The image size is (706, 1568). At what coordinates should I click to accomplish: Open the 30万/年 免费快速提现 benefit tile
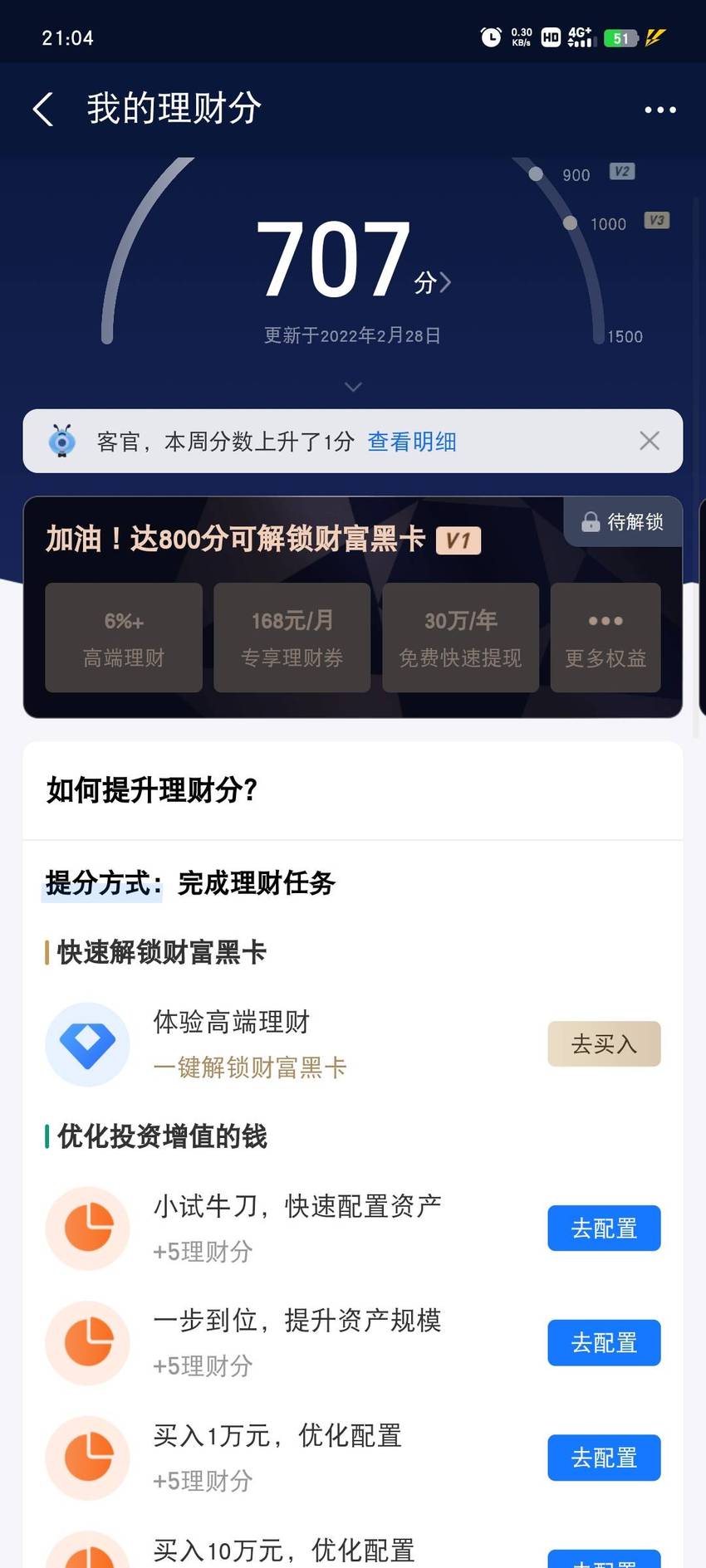click(x=460, y=637)
